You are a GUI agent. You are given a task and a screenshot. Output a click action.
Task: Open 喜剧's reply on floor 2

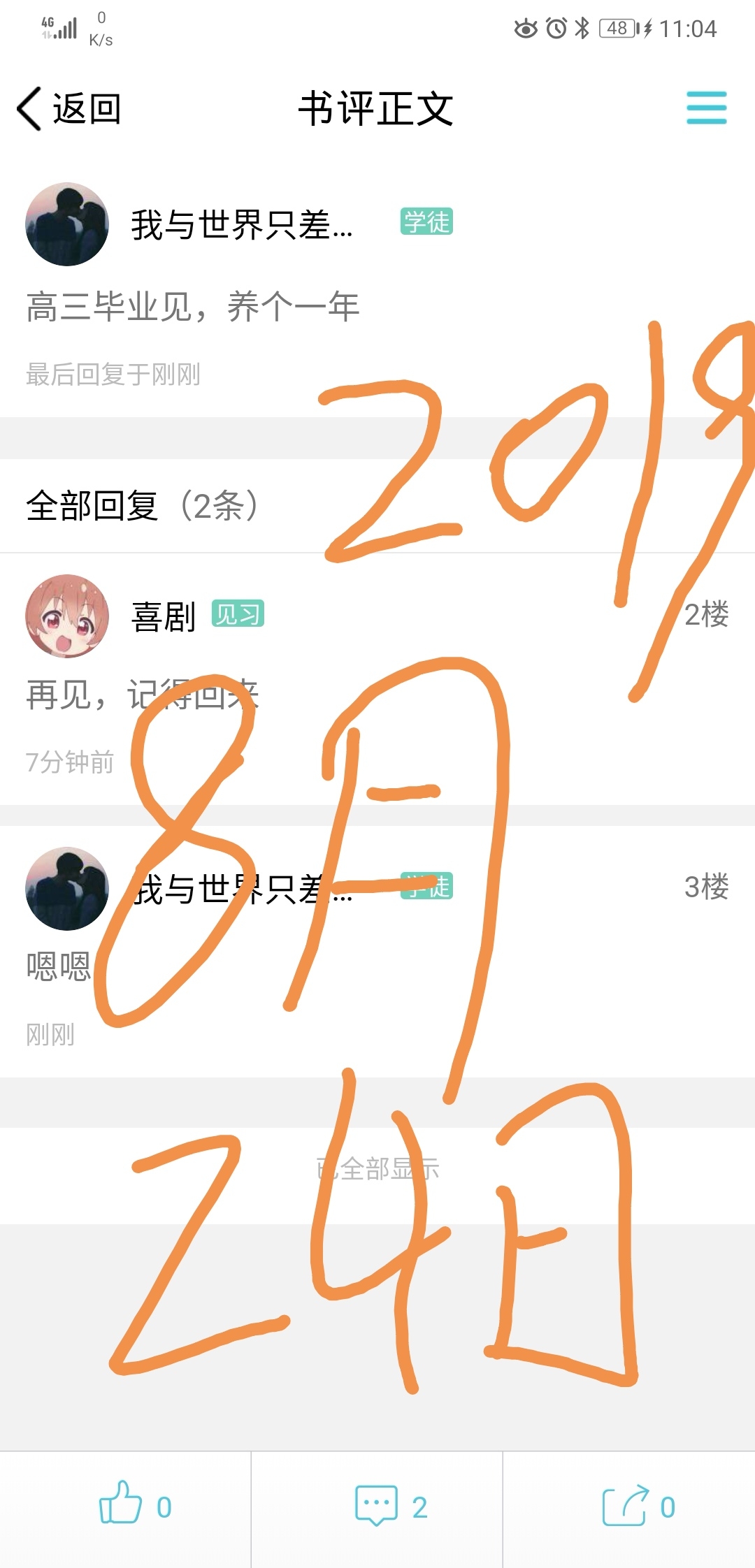click(x=377, y=679)
